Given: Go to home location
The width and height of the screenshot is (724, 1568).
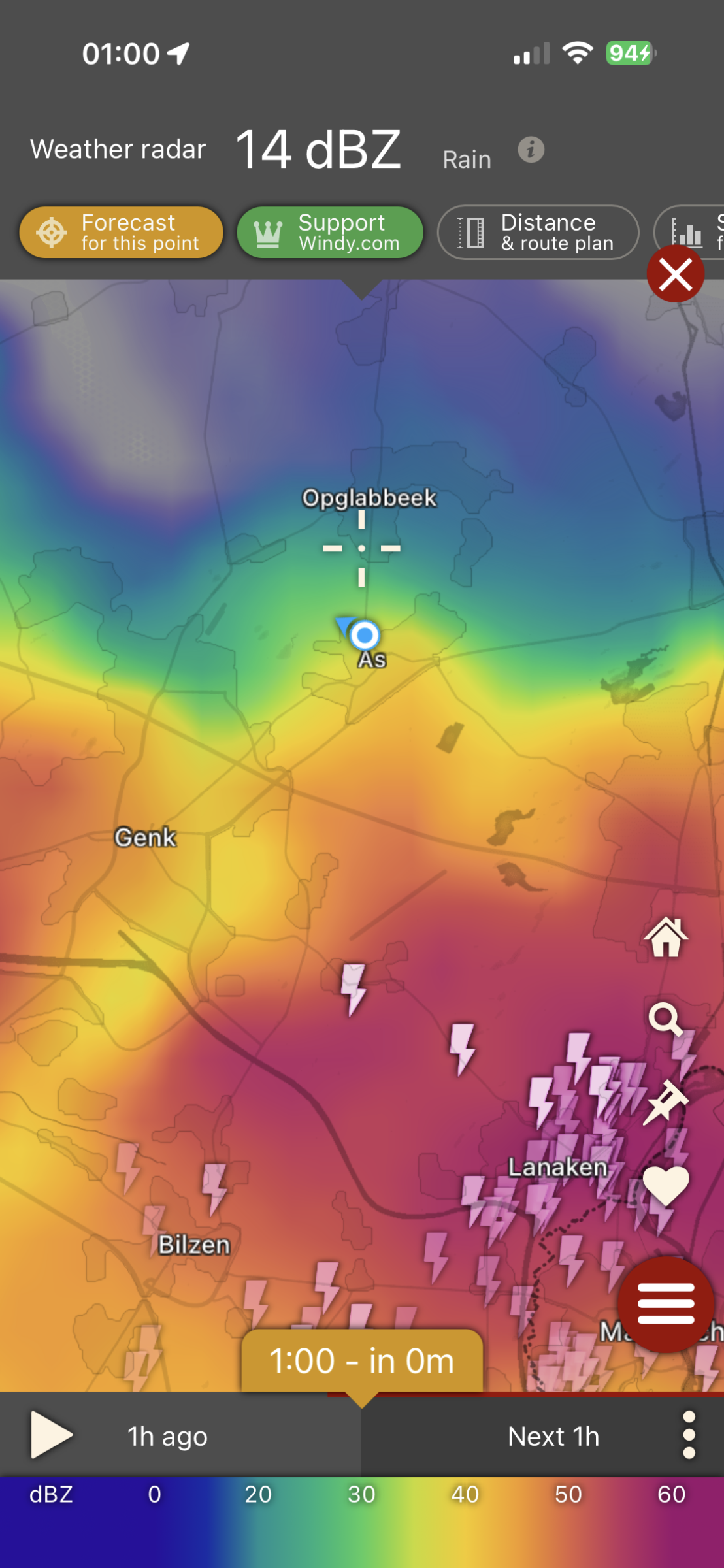Looking at the screenshot, I should click(666, 938).
